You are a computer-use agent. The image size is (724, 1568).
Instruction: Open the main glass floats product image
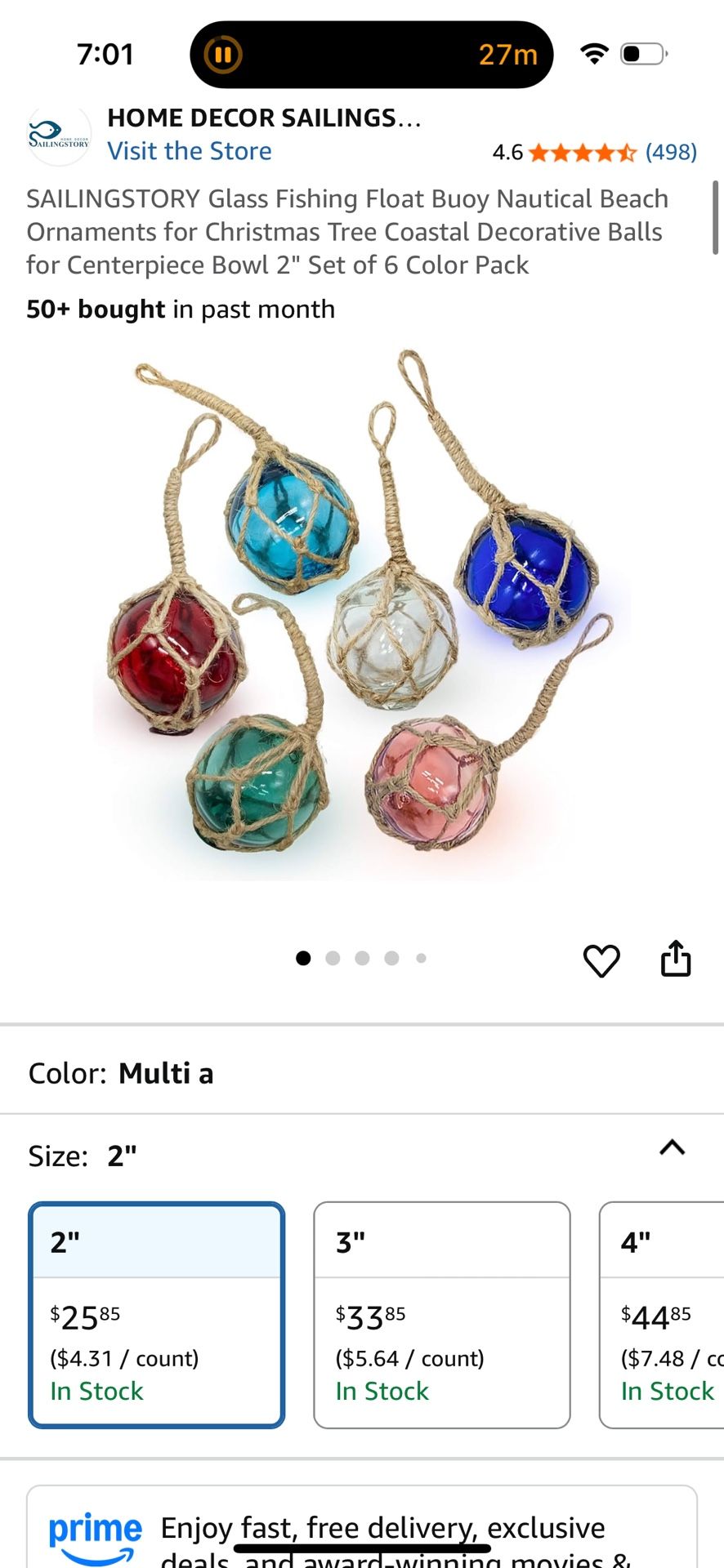coord(362,614)
